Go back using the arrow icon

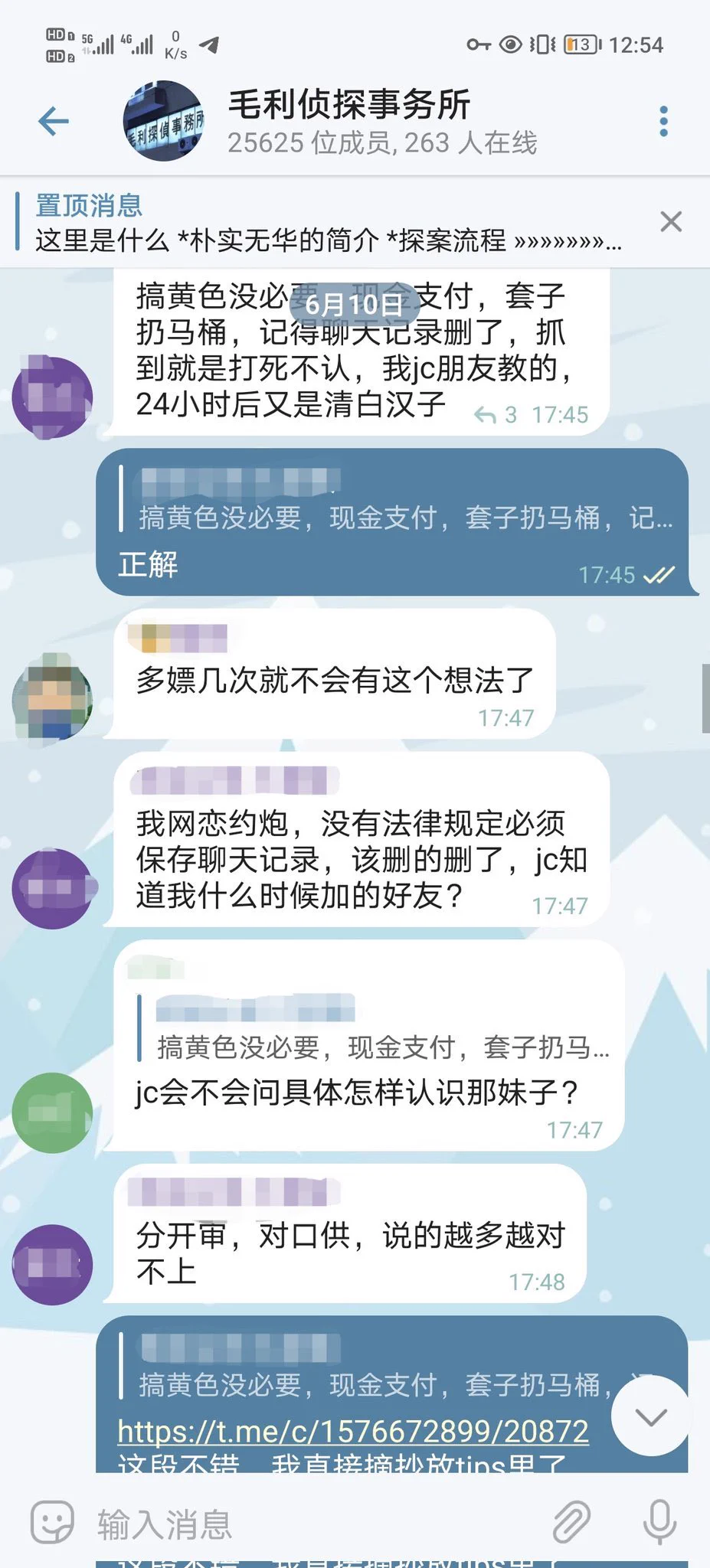54,121
